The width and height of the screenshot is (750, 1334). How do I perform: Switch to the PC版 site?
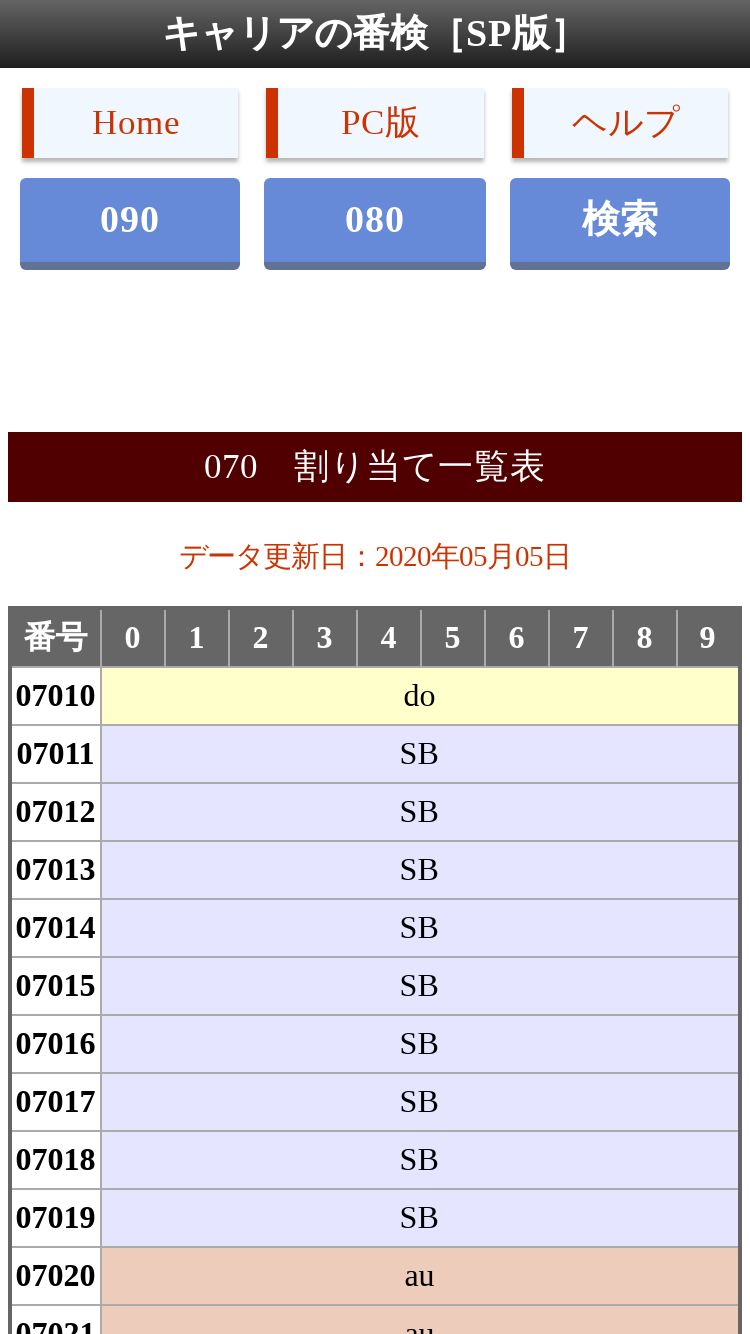click(375, 123)
